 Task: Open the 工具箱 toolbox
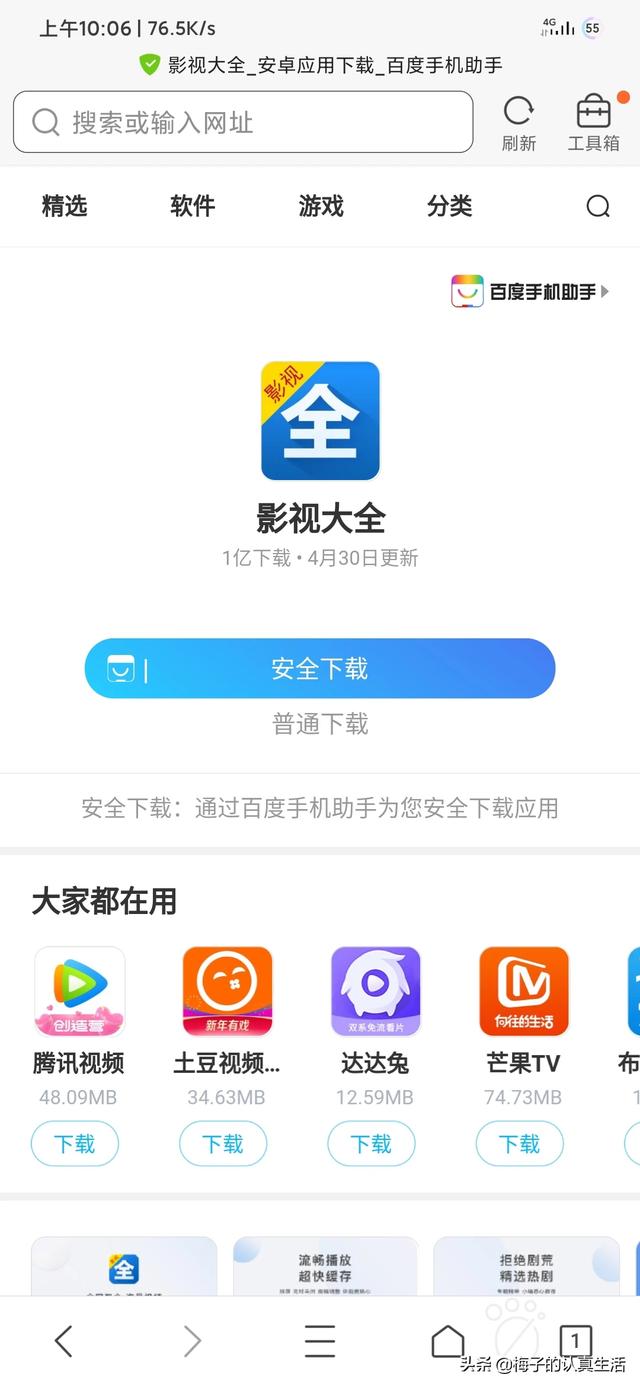[594, 123]
